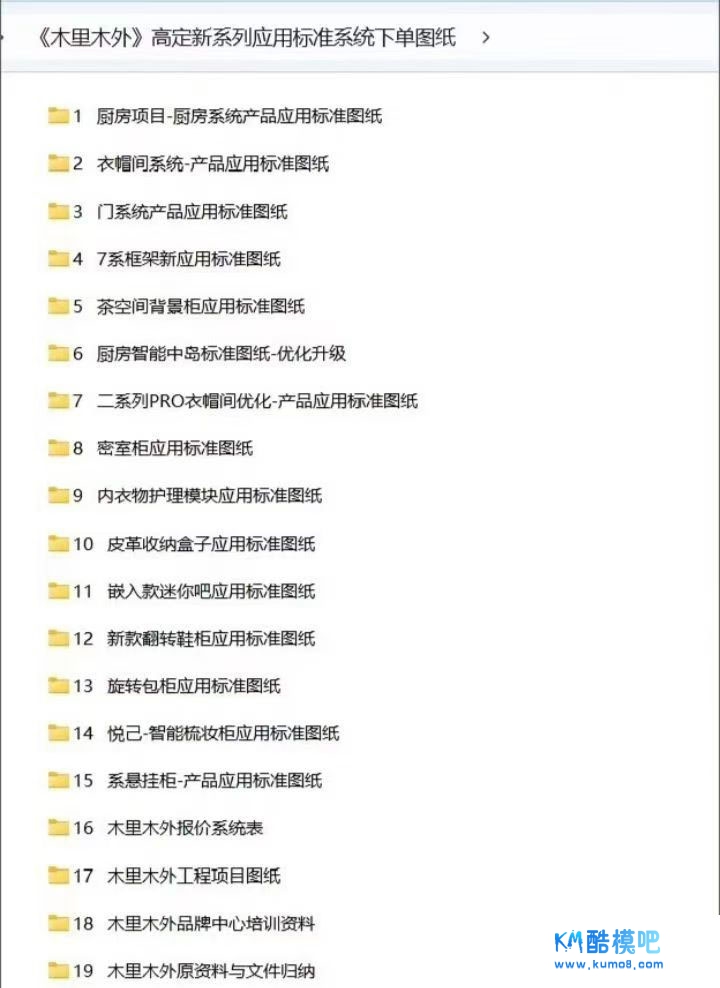
Task: Open folder 14 悦己-智能梳妆柜应用标准图纸
Action: pos(222,733)
